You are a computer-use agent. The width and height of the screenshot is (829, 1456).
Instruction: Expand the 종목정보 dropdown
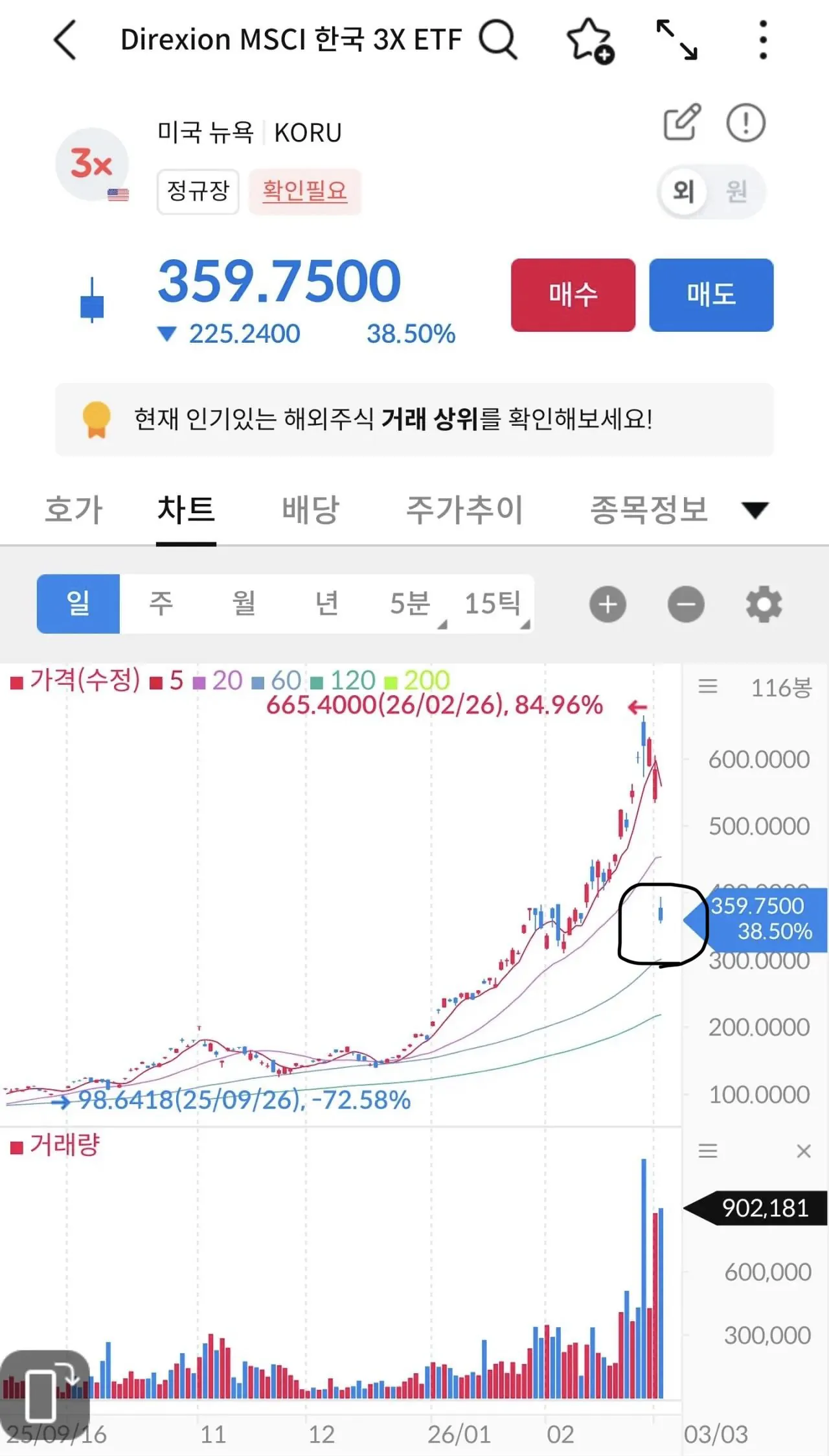pos(755,510)
